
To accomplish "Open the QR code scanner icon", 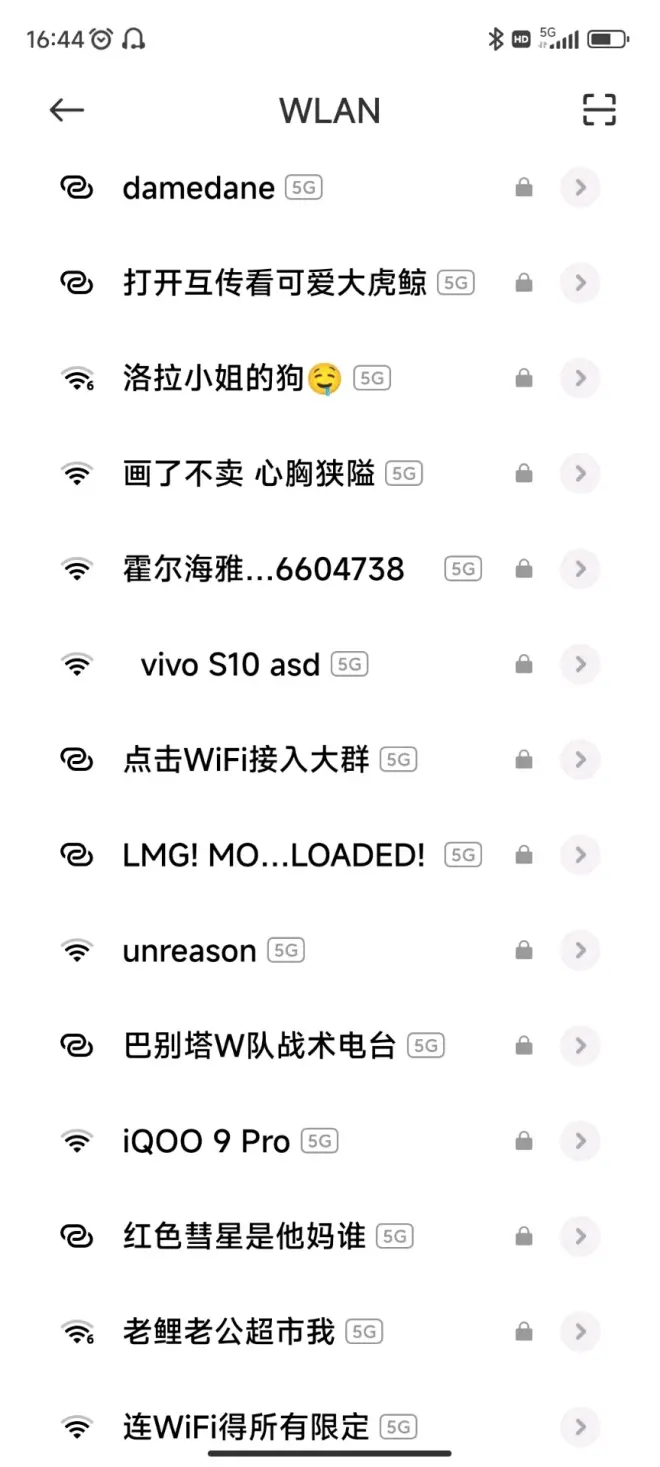I will [599, 110].
